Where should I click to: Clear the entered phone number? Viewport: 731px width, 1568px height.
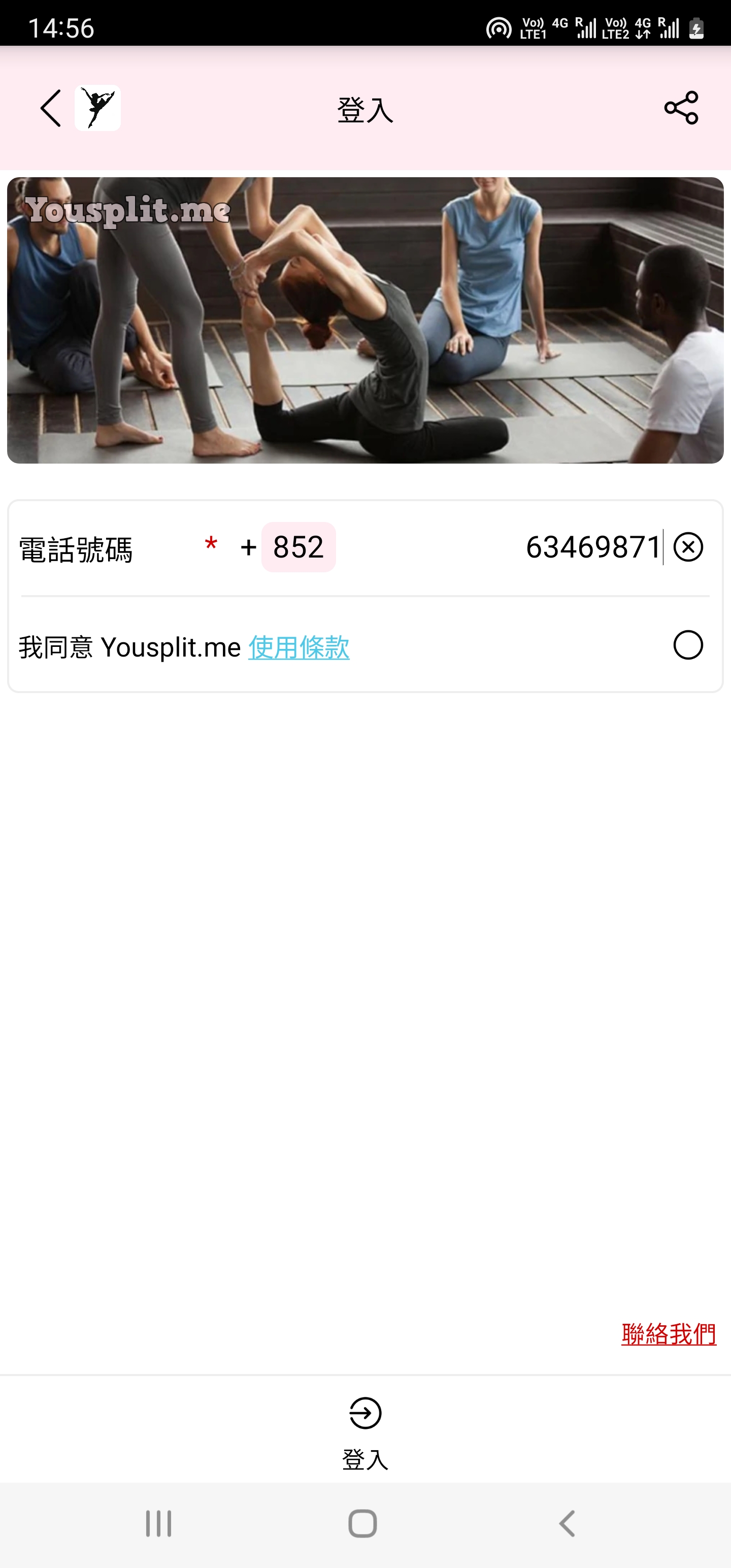tap(688, 546)
